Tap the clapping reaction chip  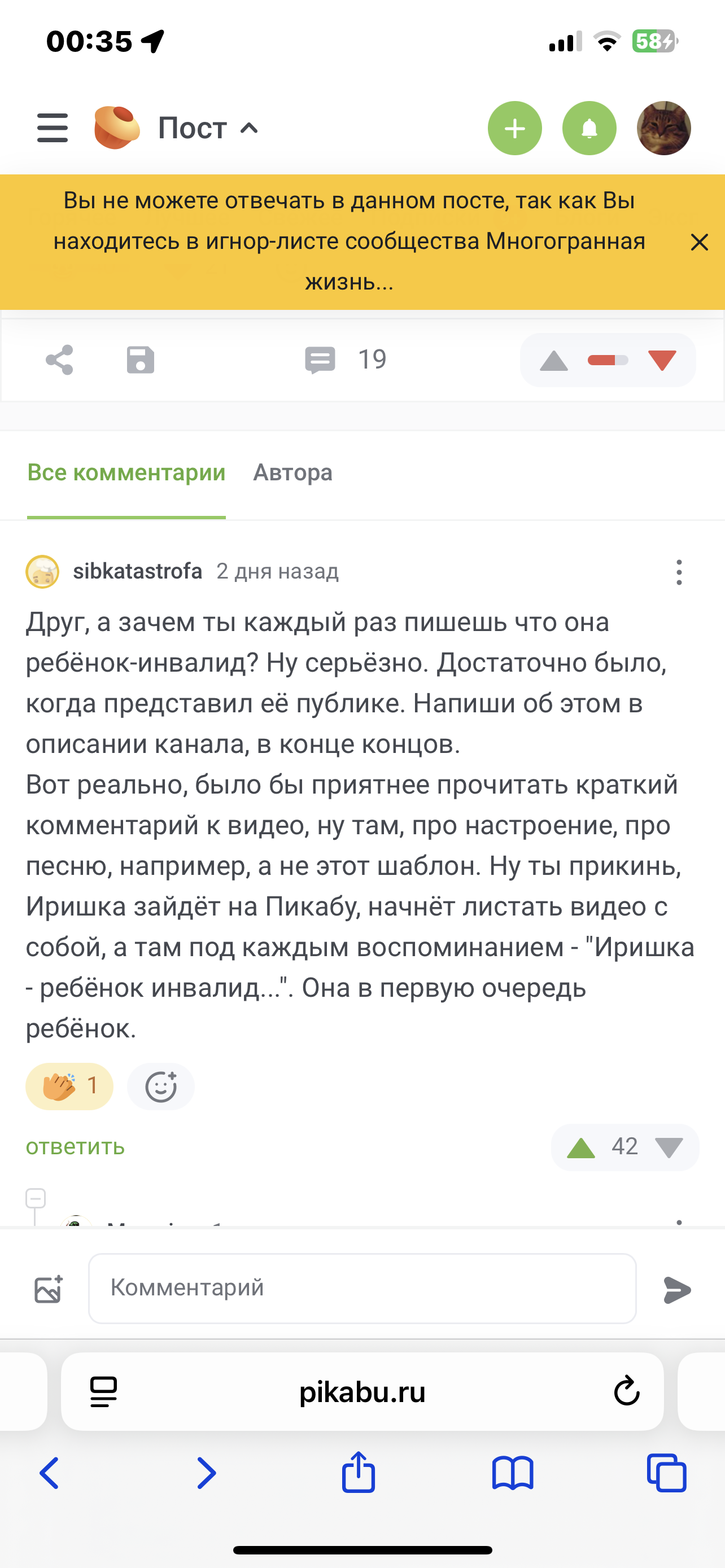pyautogui.click(x=69, y=1086)
